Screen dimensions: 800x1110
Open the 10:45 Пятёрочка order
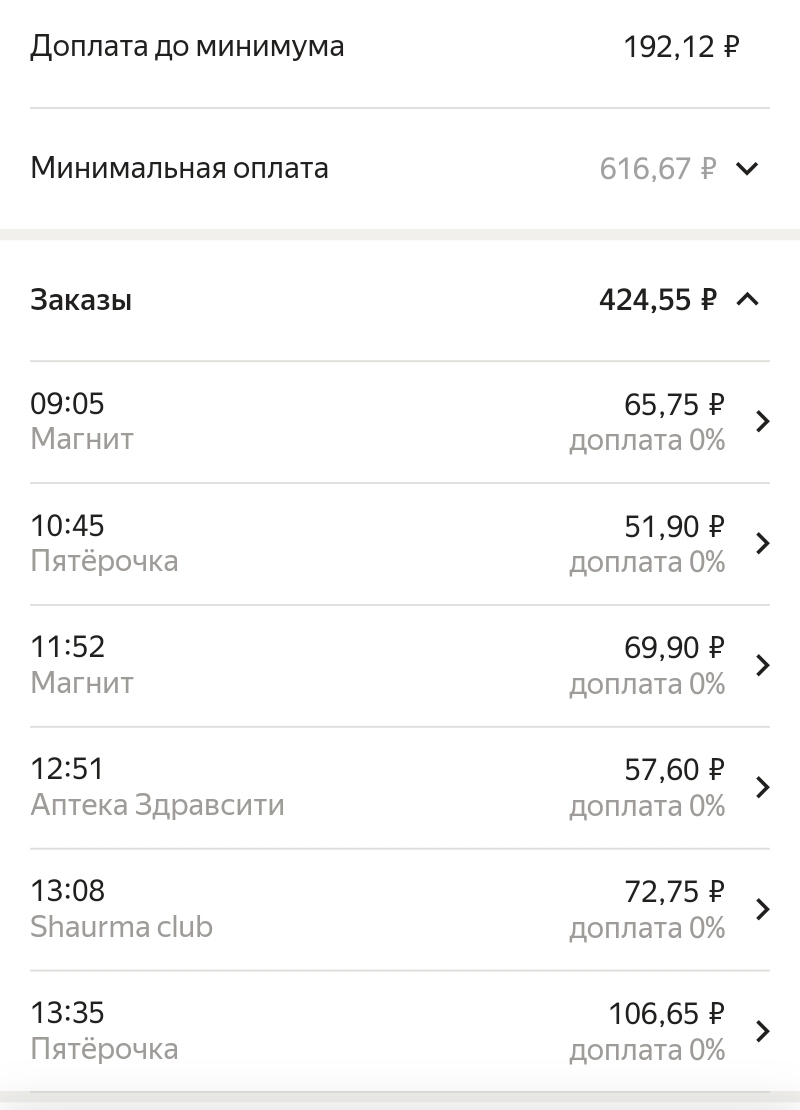click(x=400, y=544)
